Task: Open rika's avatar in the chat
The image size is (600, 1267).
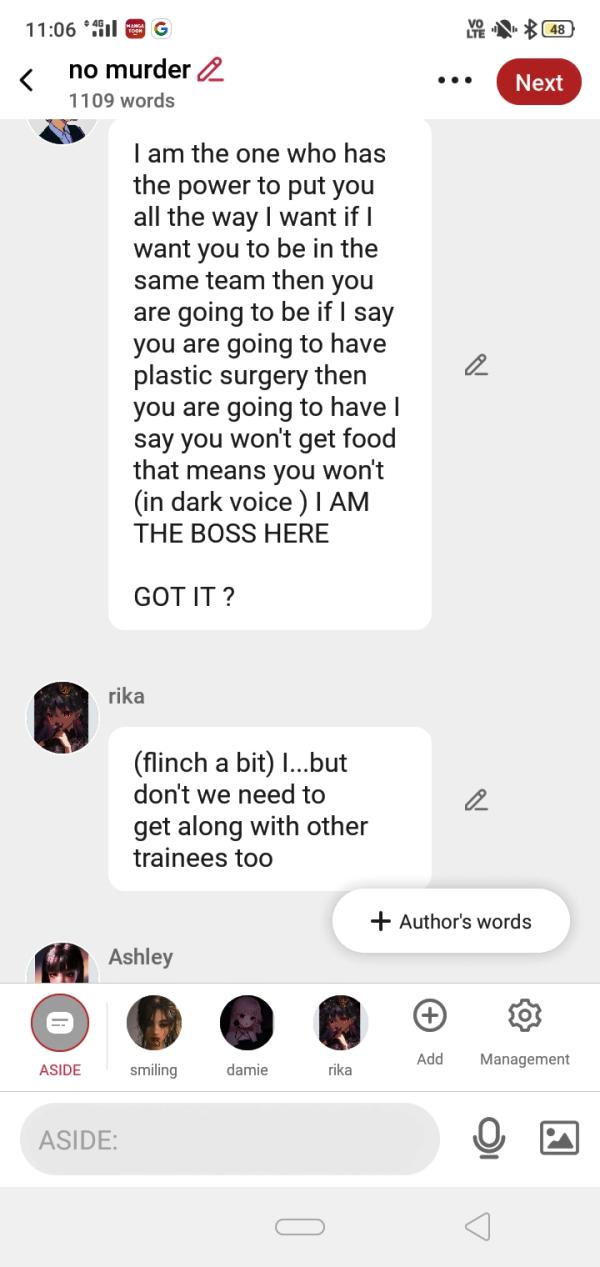Action: click(62, 717)
